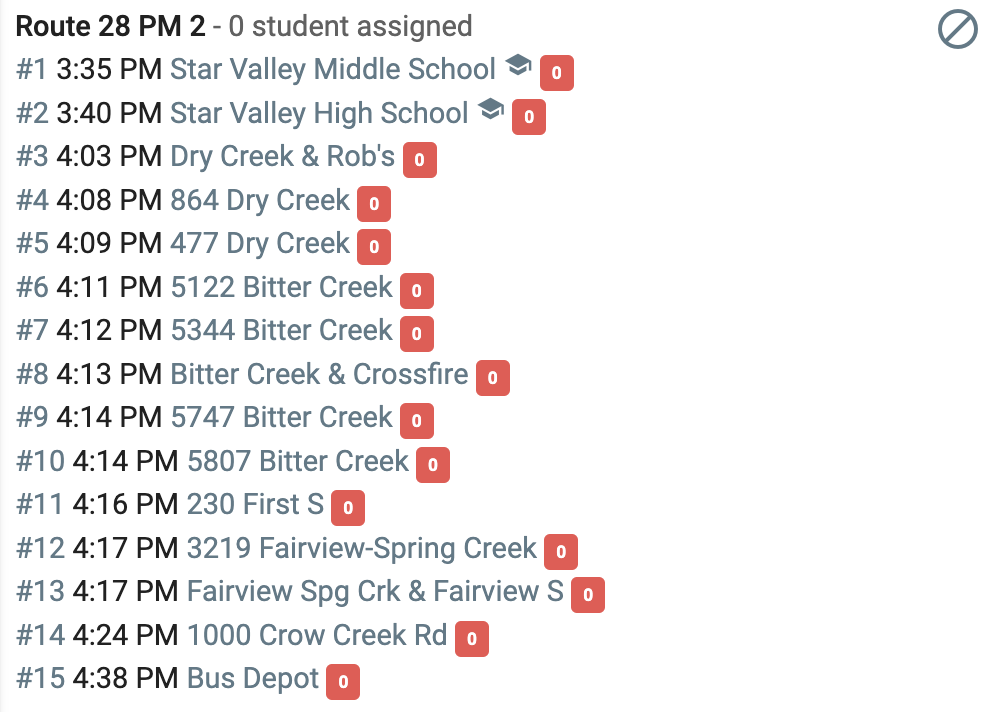Select the Dry Creek & Rob's stop
This screenshot has width=986, height=712.
click(282, 157)
